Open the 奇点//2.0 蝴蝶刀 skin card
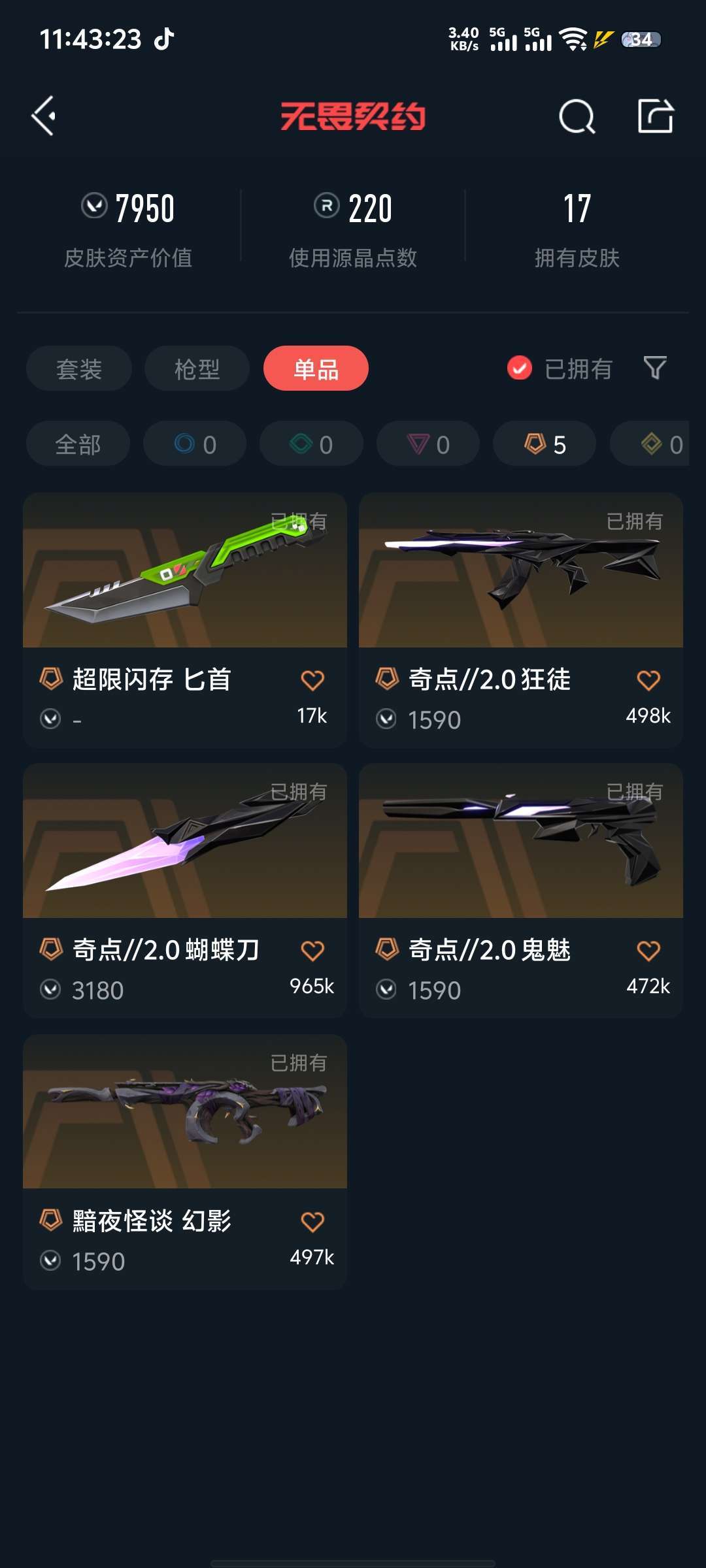 point(185,890)
